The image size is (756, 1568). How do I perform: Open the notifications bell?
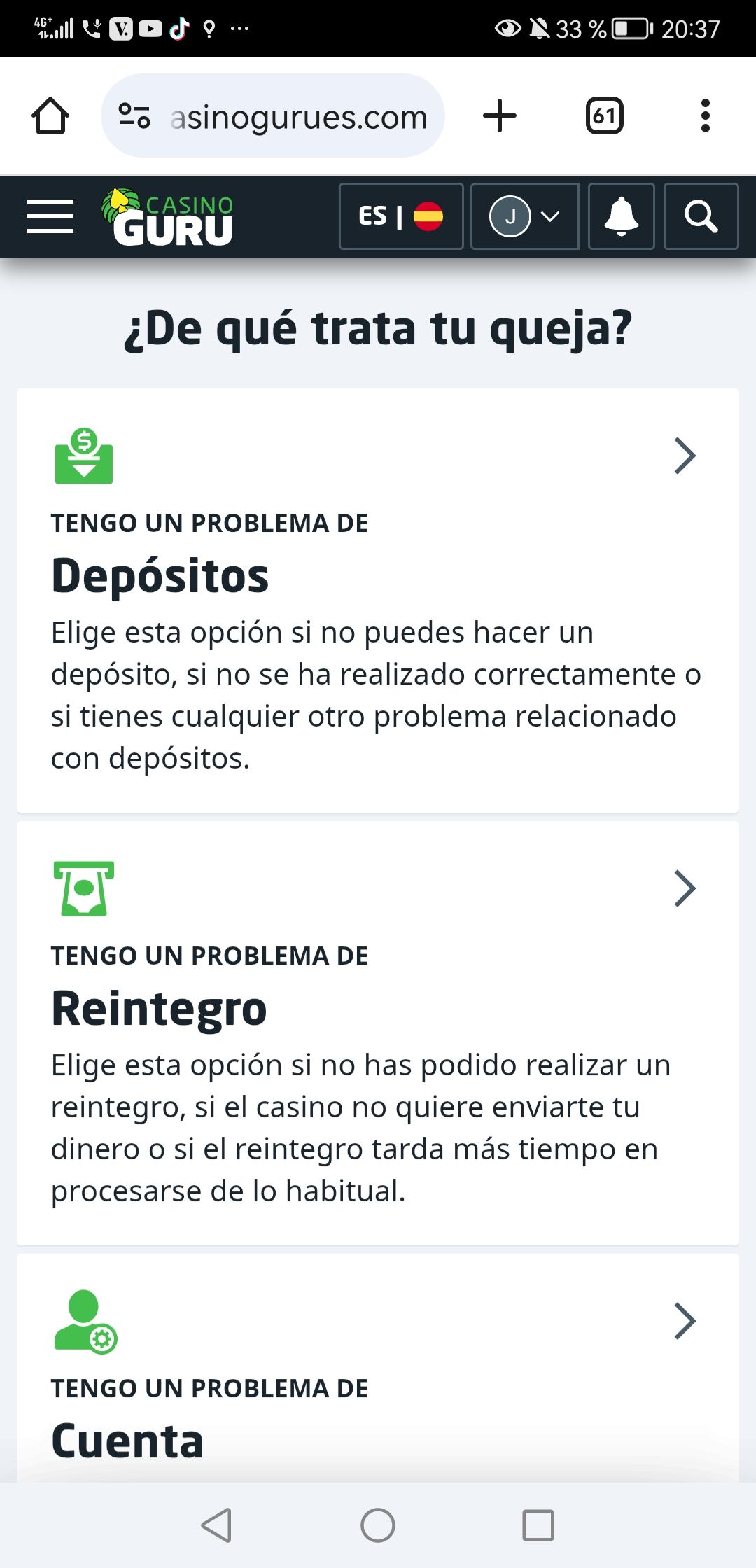(621, 216)
